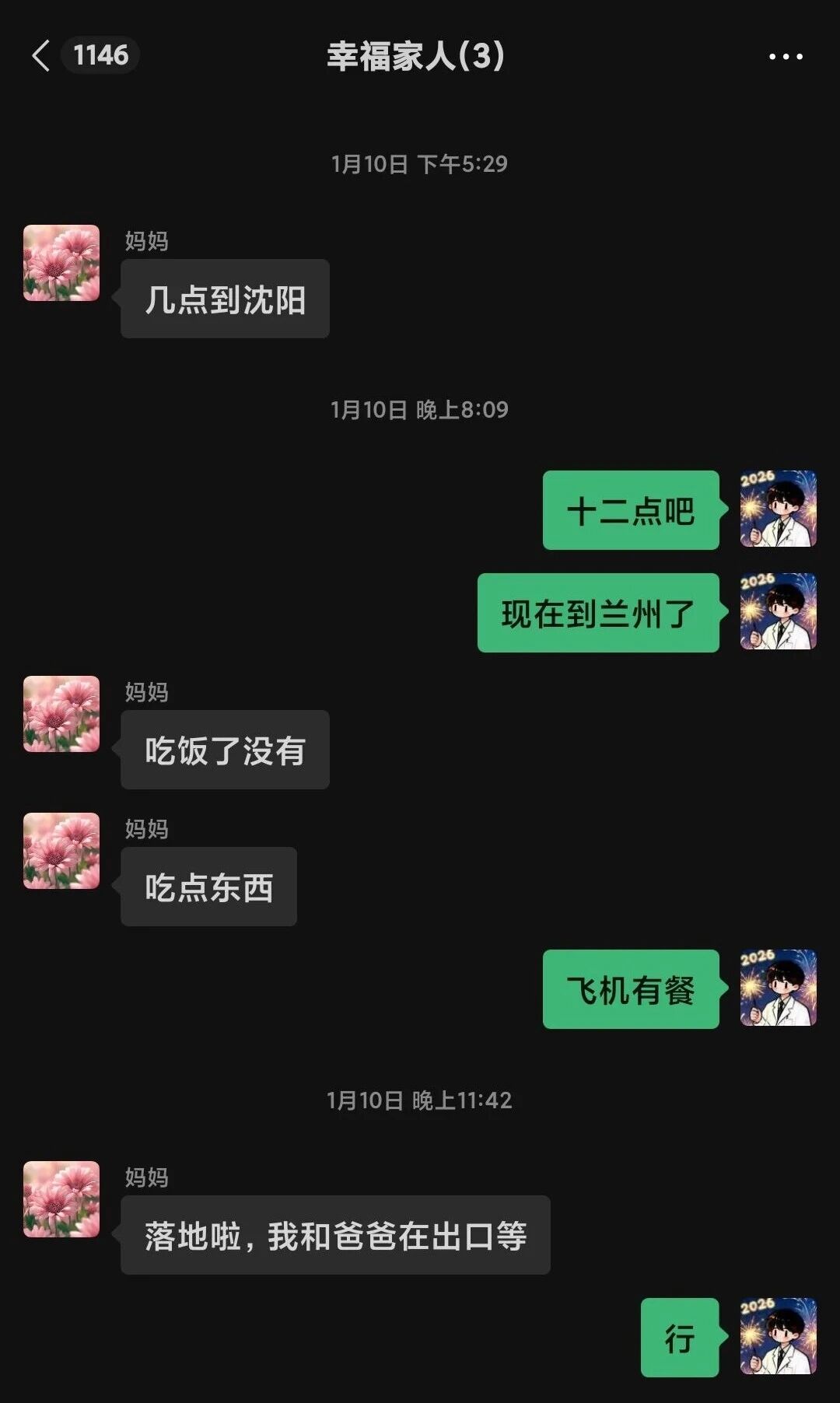Tap own avatar beside 飞机有餐
The width and height of the screenshot is (840, 1403).
[778, 988]
